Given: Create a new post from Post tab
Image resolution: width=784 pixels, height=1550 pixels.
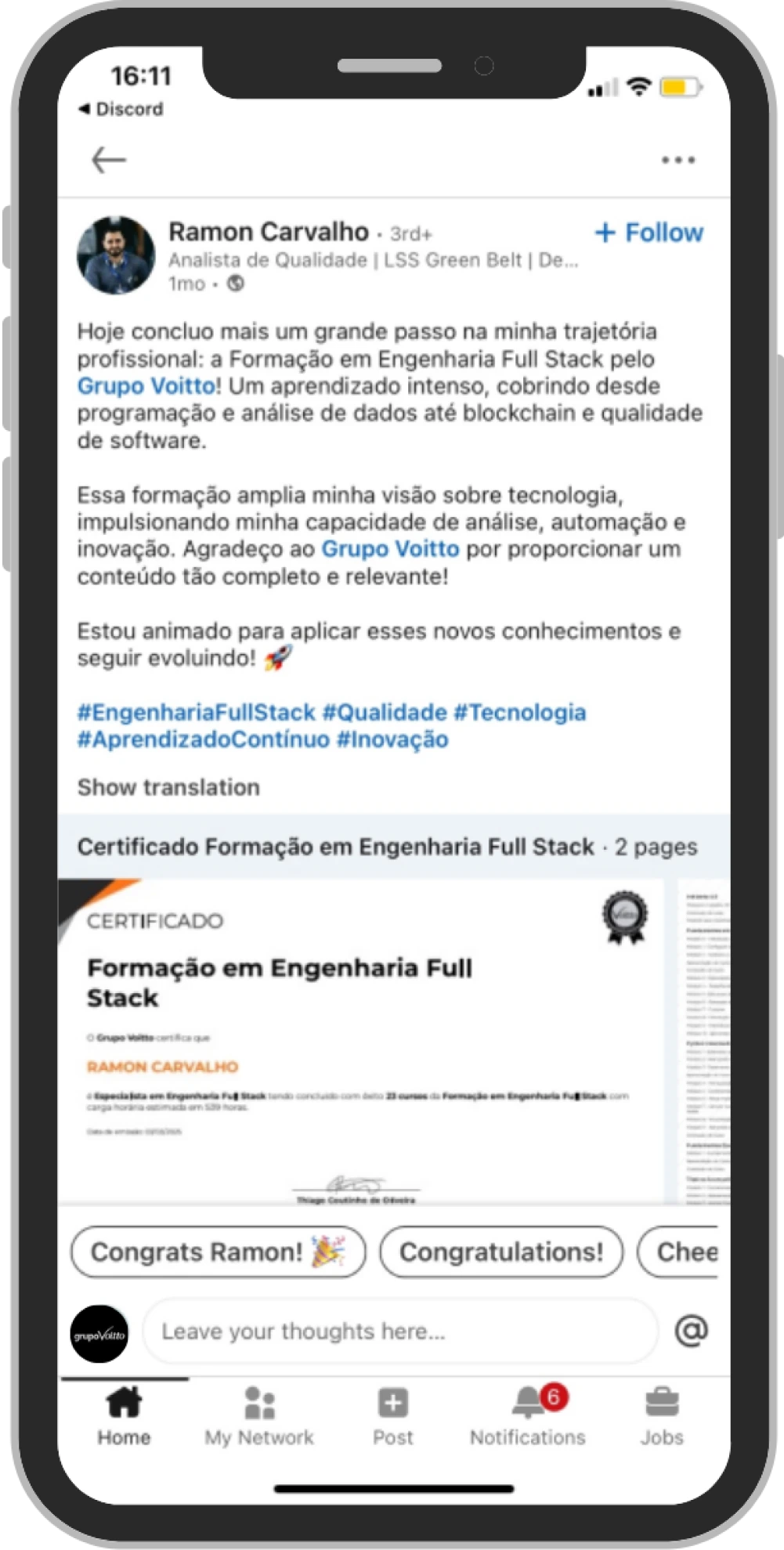Looking at the screenshot, I should click(392, 1416).
